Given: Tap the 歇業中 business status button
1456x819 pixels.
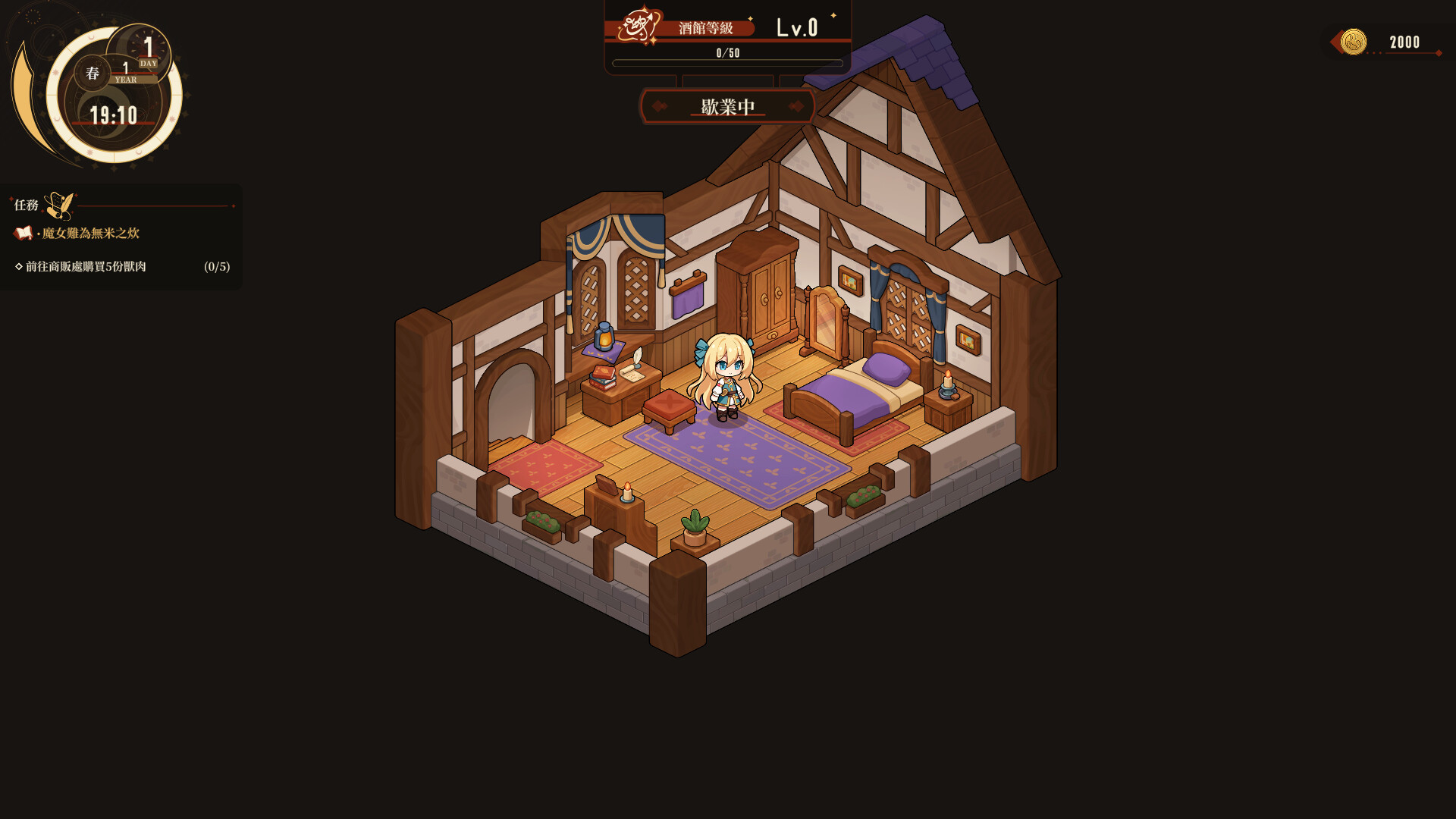Looking at the screenshot, I should coord(727,107).
